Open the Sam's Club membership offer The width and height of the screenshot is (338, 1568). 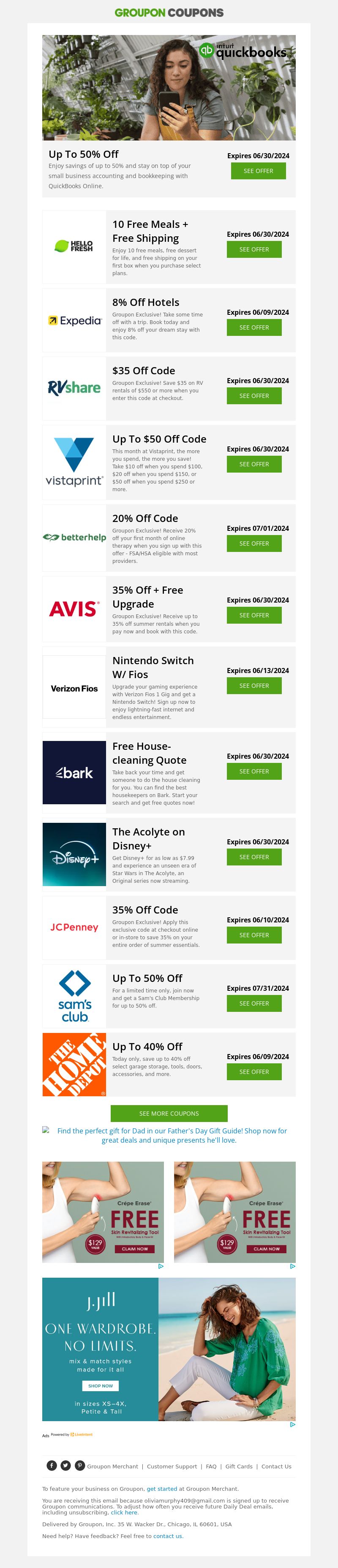tap(254, 1003)
